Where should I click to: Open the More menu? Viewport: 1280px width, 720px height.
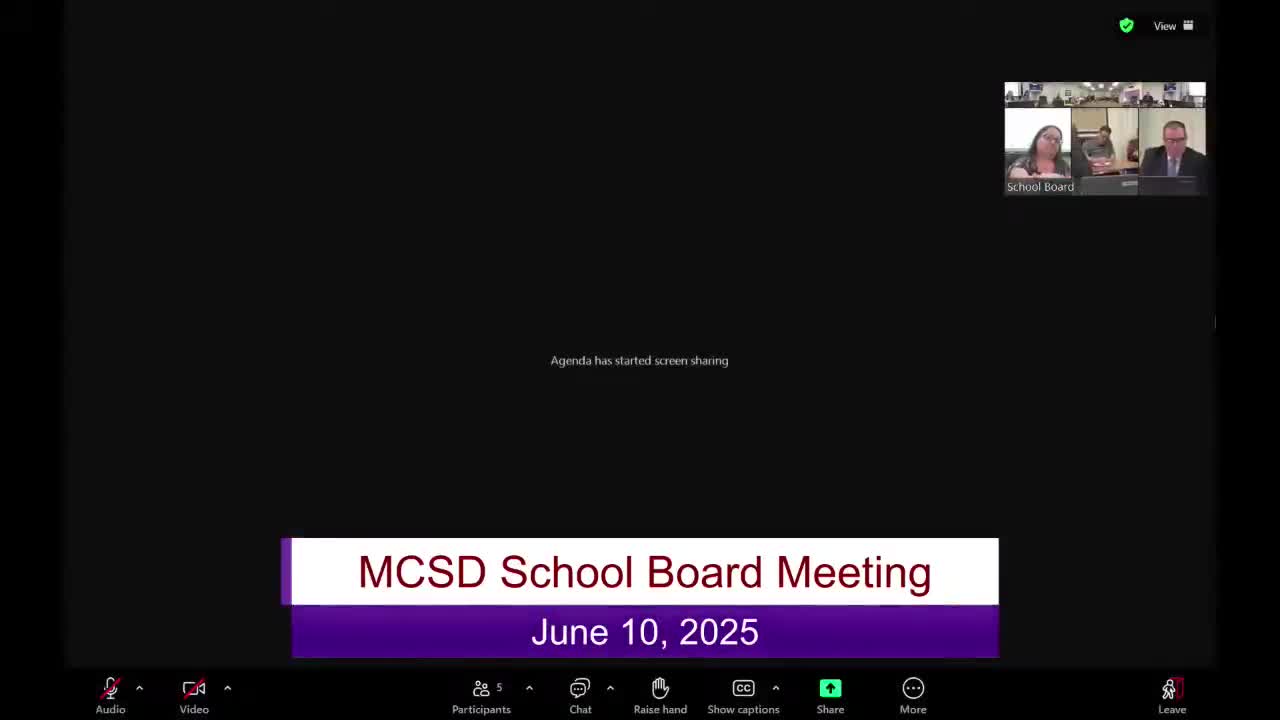coord(913,695)
